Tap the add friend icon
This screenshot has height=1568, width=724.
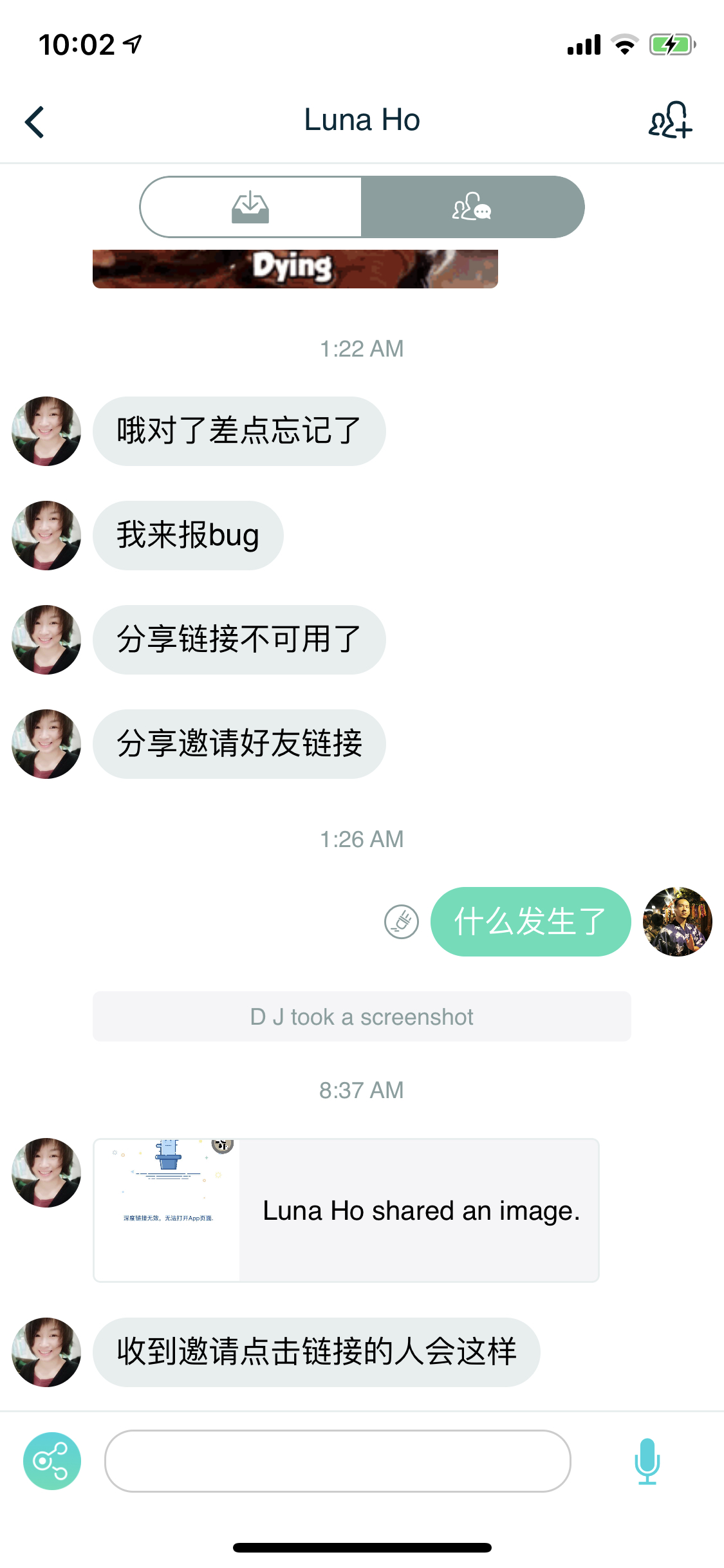670,120
